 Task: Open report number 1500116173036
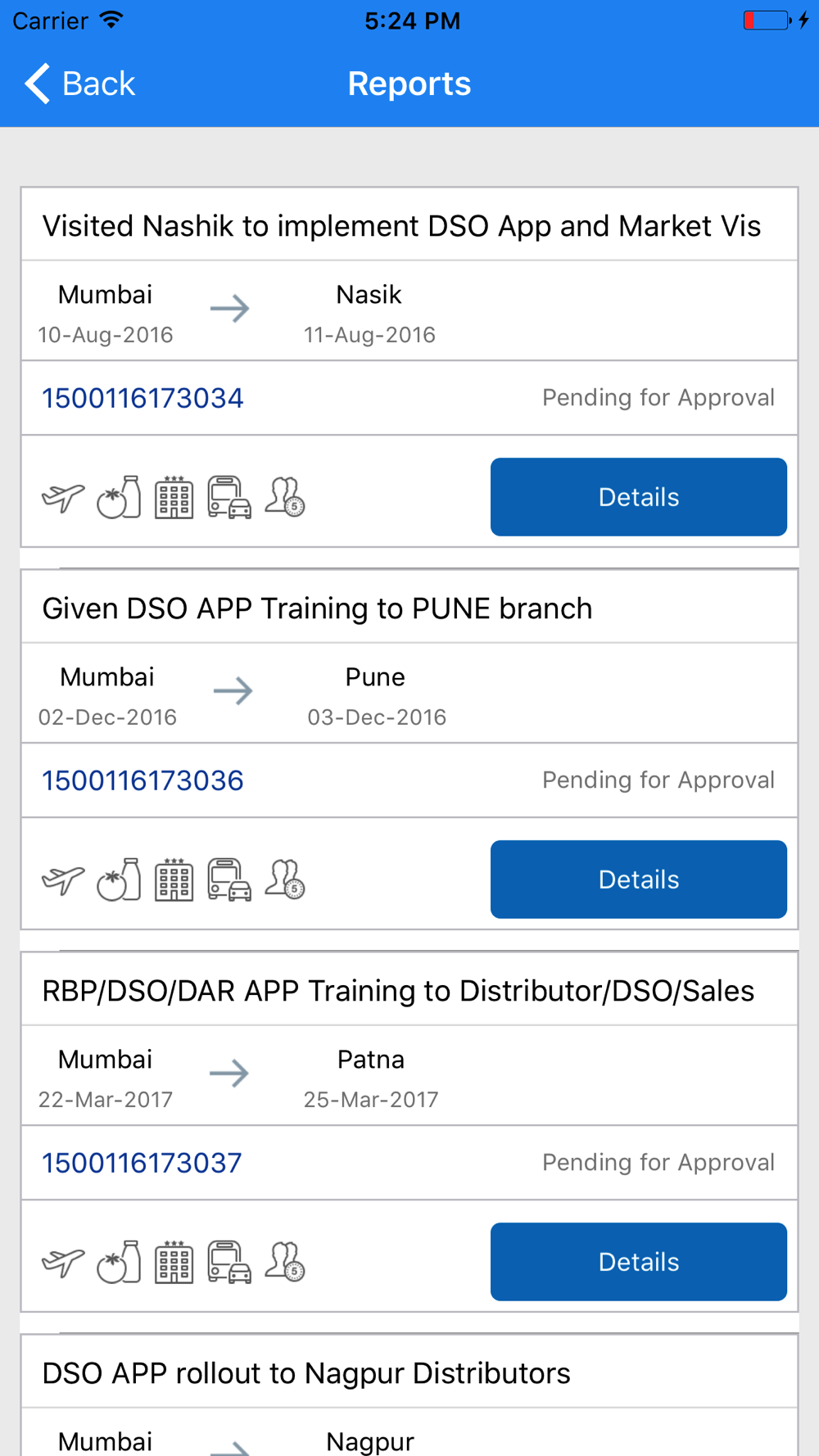(x=143, y=780)
